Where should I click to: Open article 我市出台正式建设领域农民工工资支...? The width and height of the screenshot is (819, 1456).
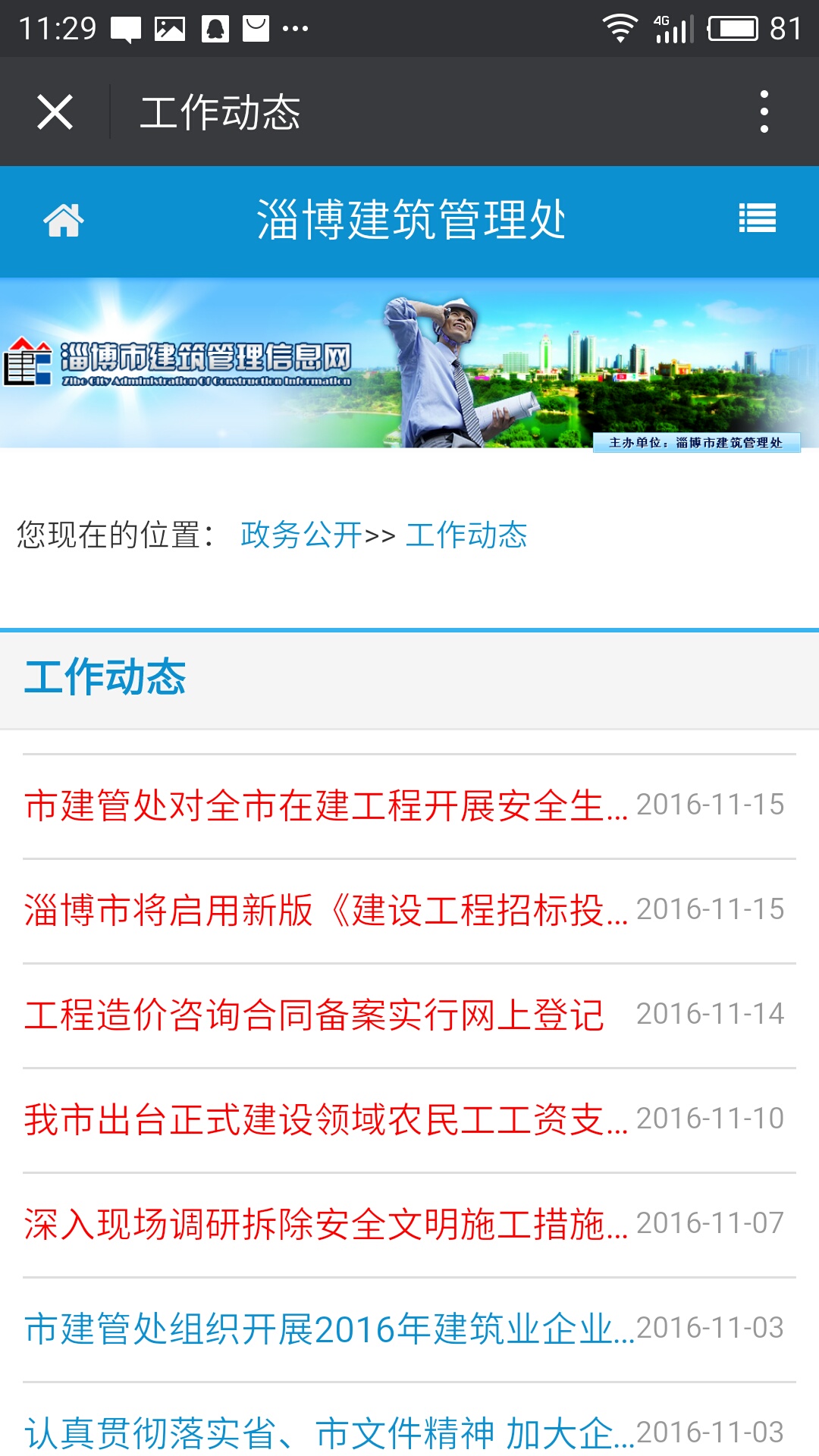[326, 1119]
